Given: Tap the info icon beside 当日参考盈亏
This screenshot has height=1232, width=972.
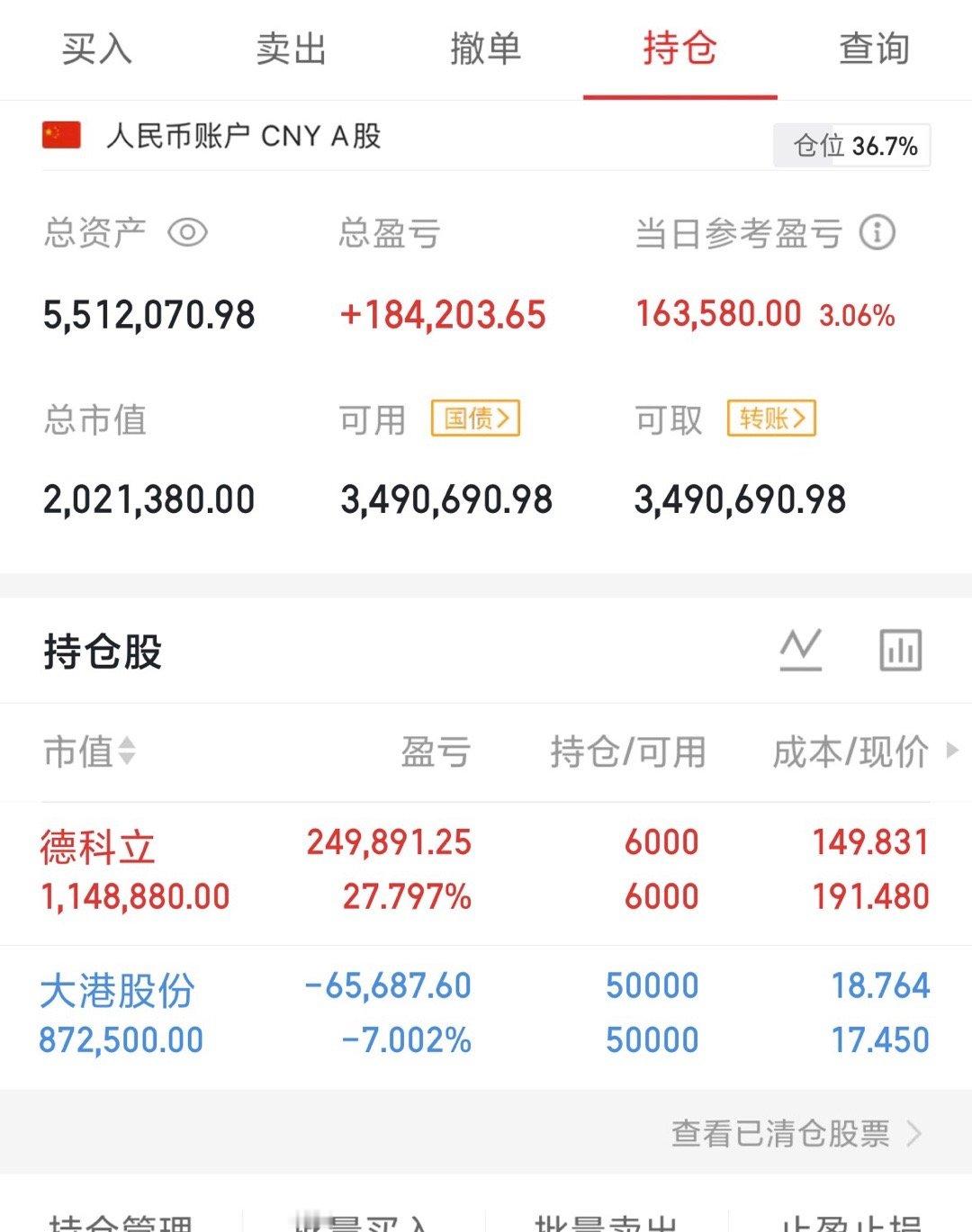Looking at the screenshot, I should [877, 231].
